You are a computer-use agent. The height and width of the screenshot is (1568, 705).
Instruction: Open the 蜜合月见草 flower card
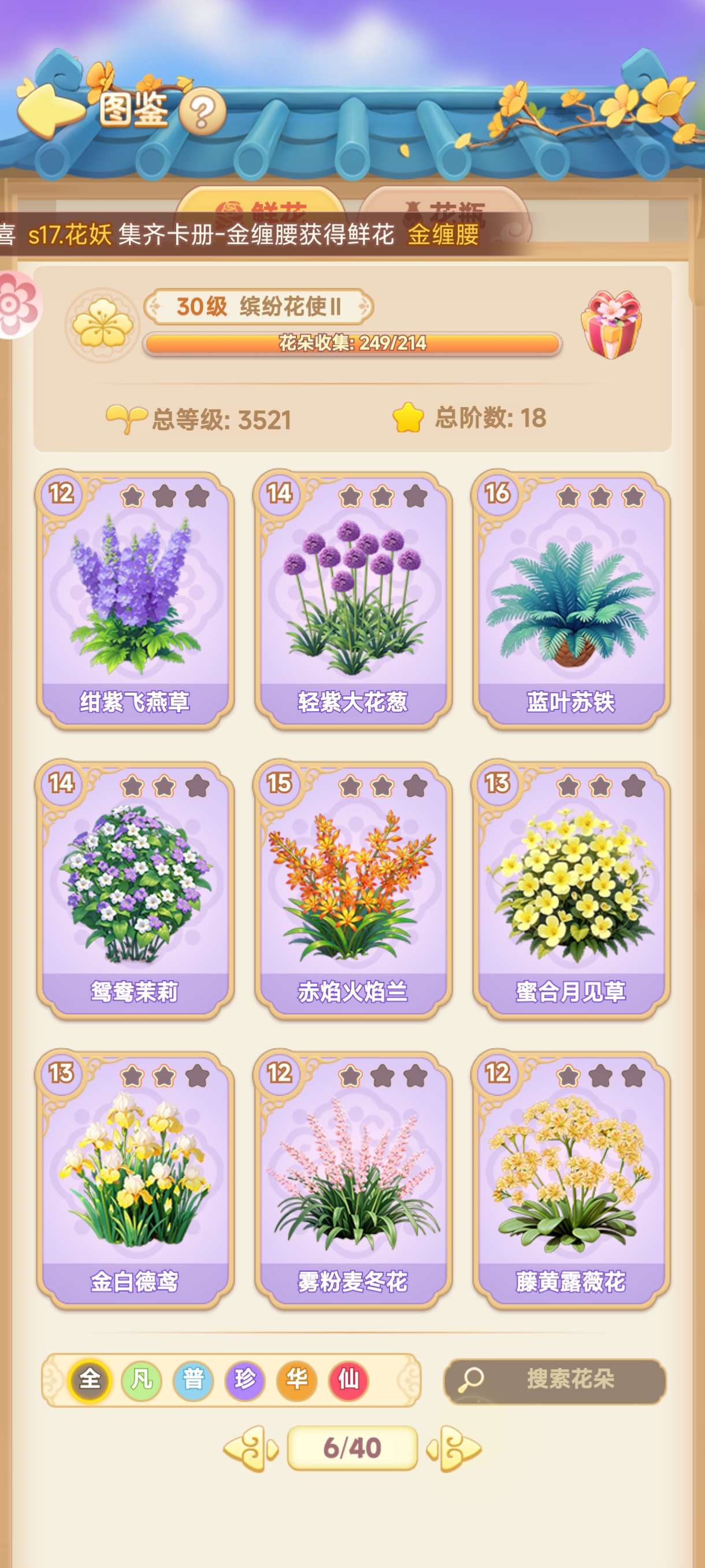[x=570, y=889]
